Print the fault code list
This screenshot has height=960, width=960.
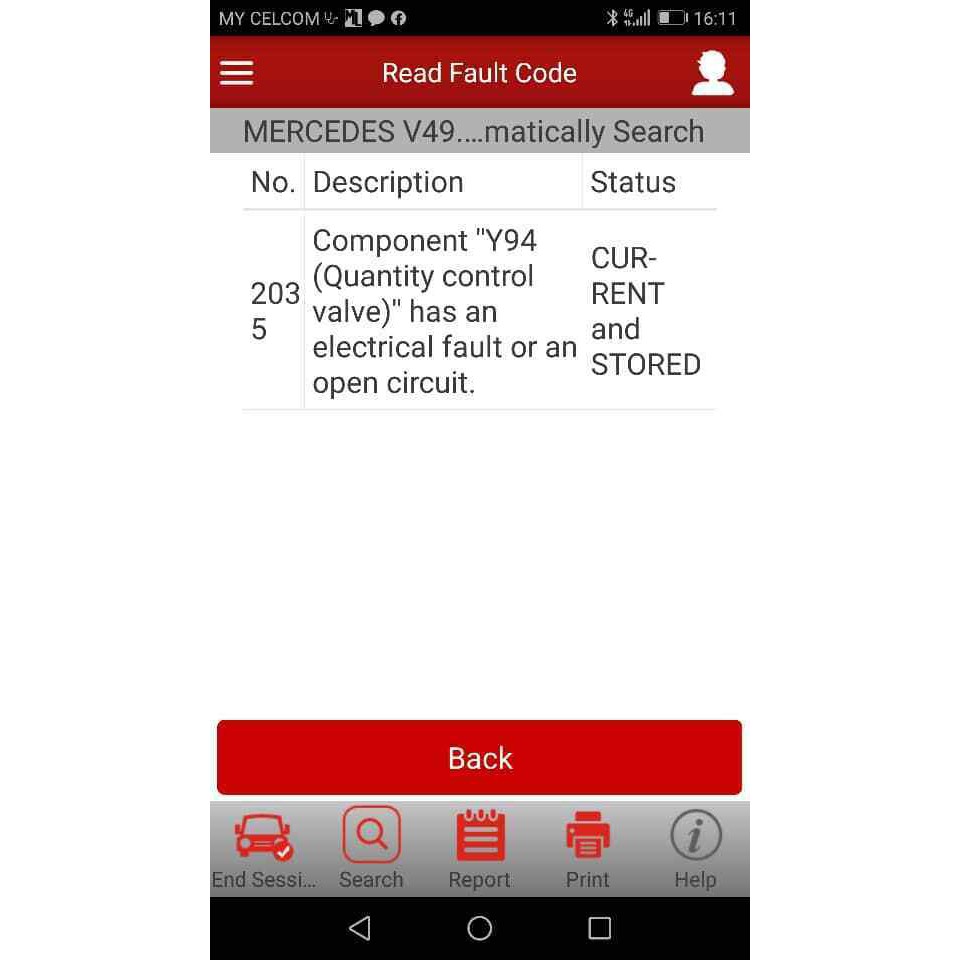click(588, 850)
